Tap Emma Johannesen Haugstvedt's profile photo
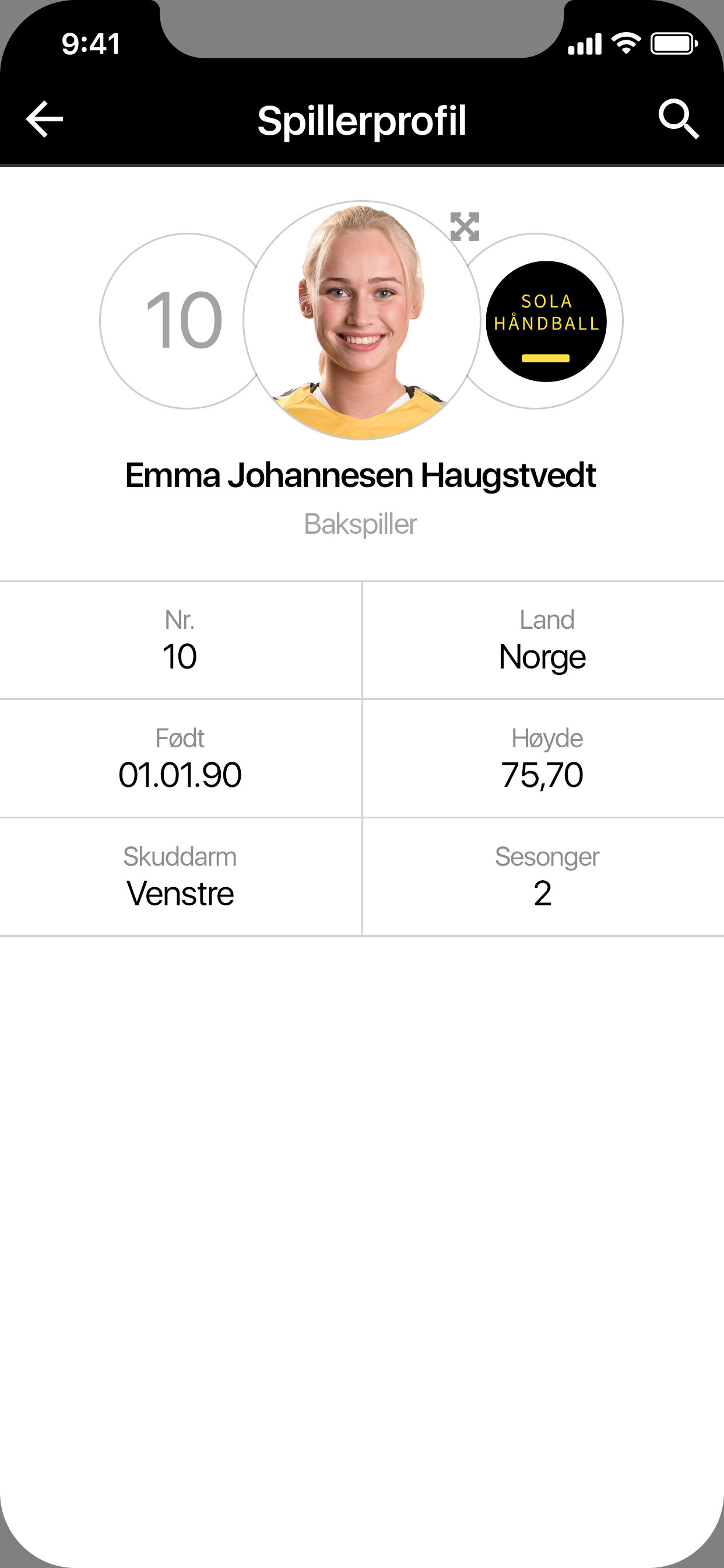 tap(362, 320)
